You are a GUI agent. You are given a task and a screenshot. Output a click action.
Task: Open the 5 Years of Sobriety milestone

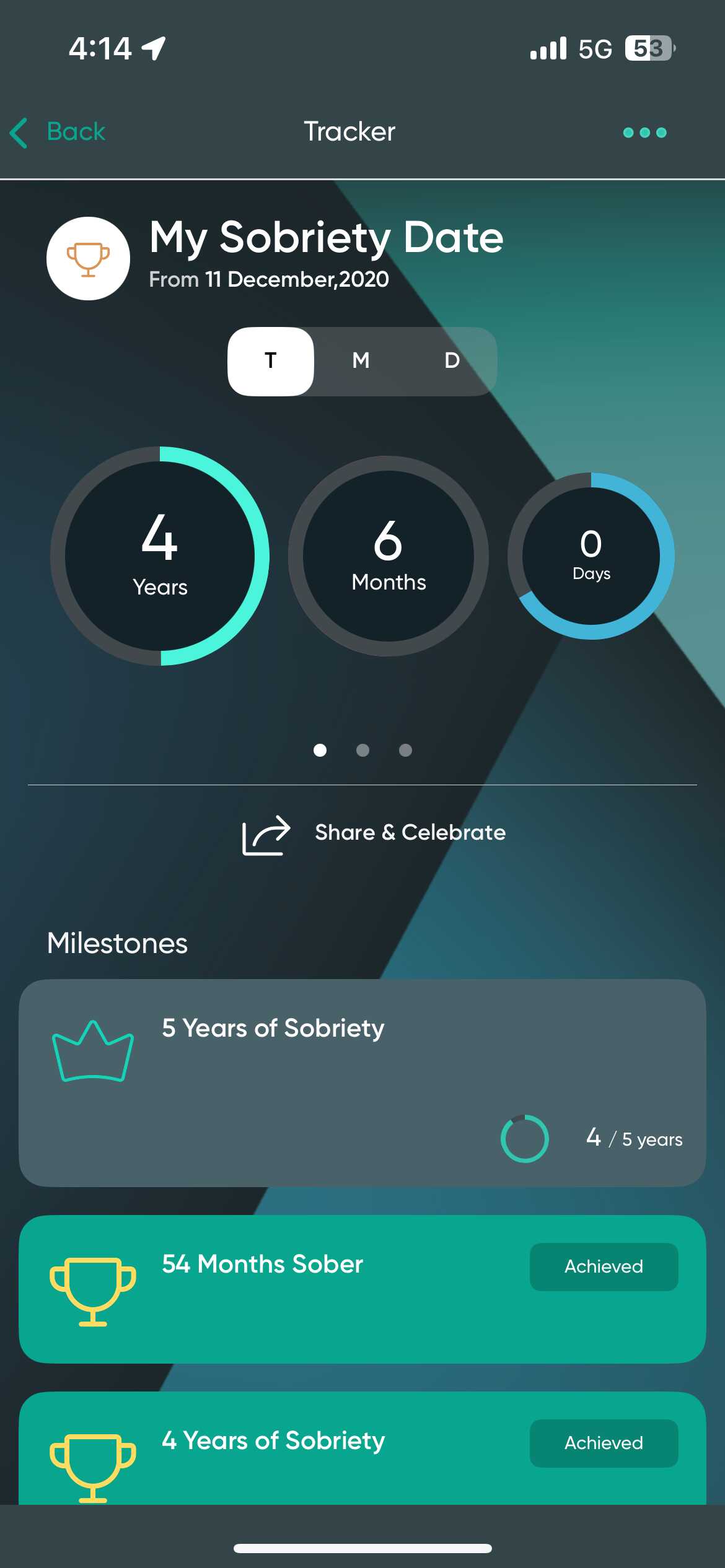tap(362, 1082)
